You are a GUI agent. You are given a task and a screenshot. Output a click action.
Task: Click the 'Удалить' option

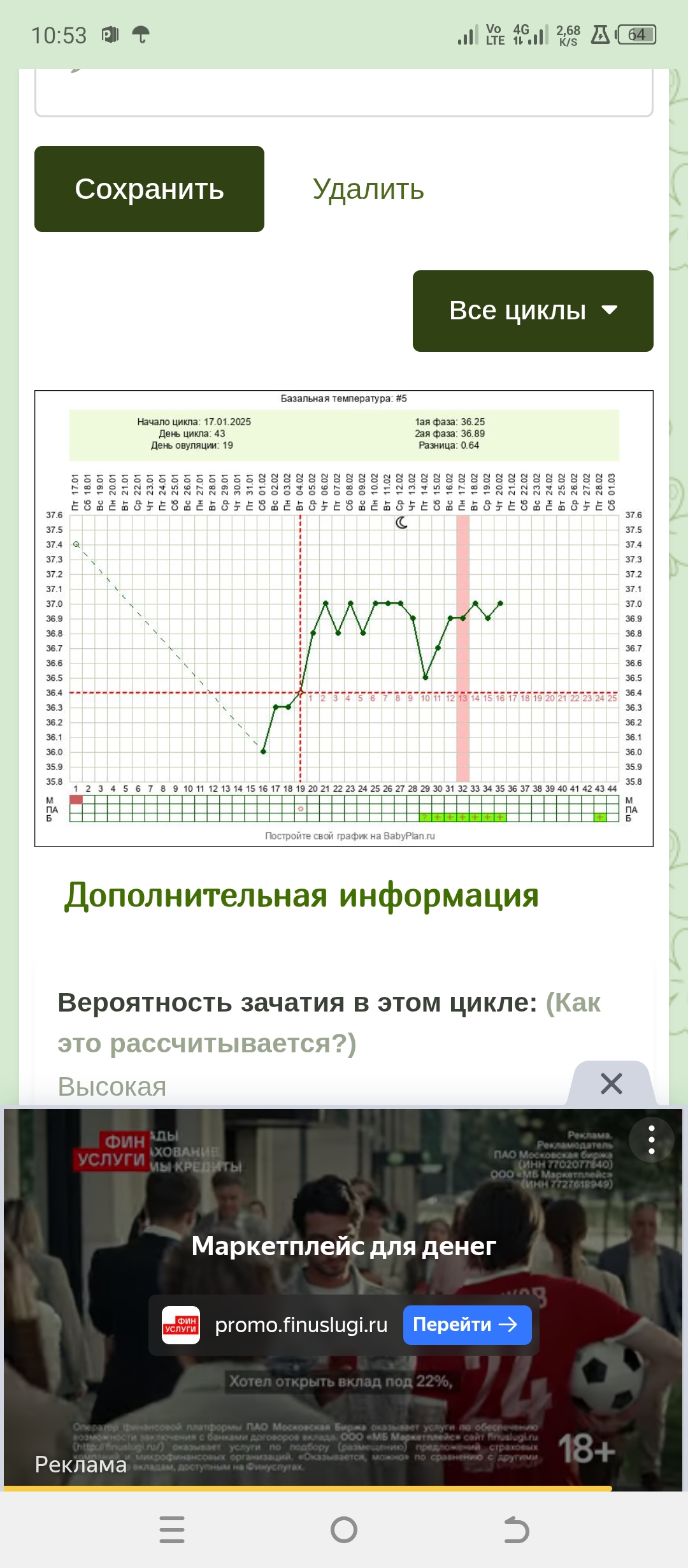pyautogui.click(x=368, y=189)
